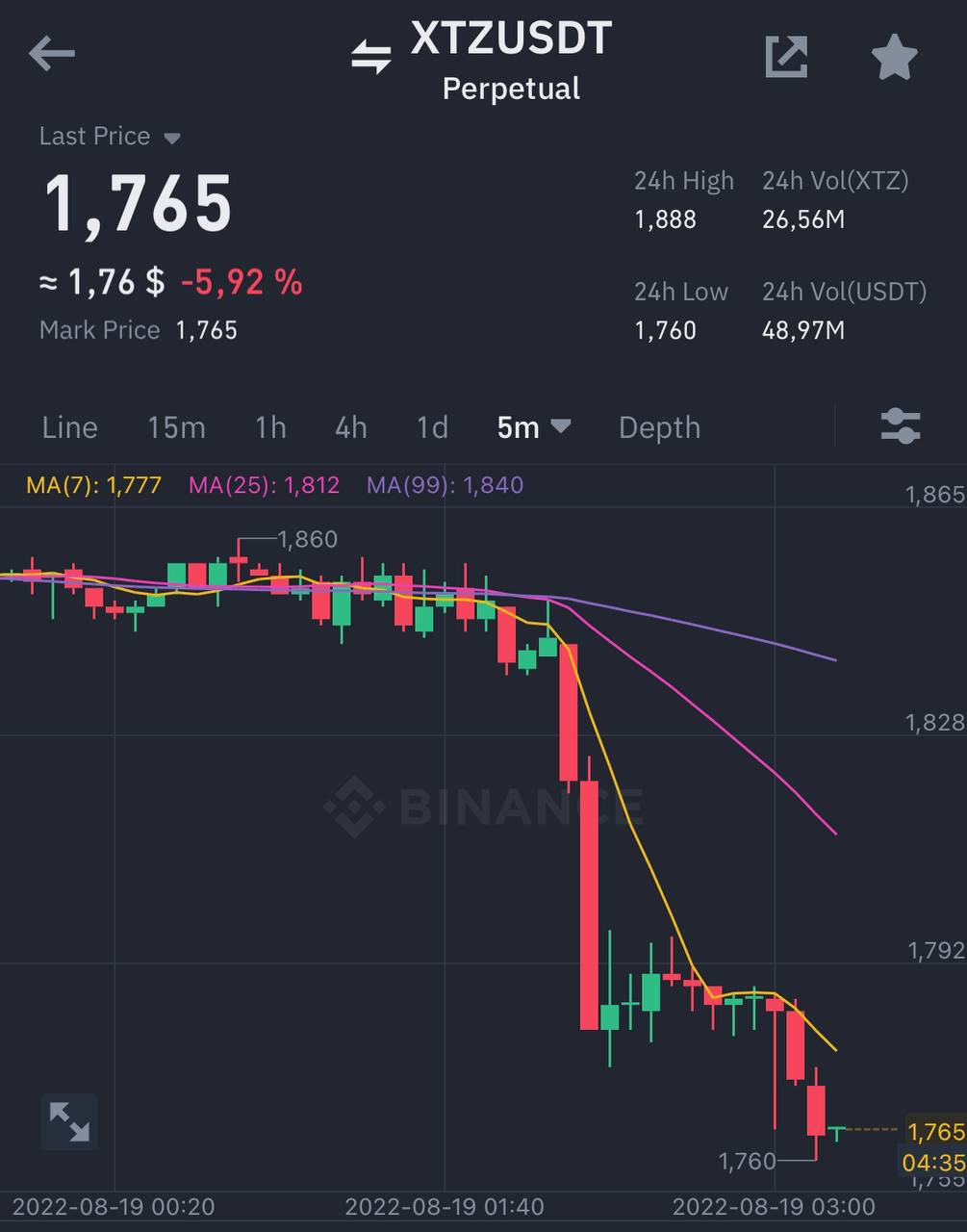The height and width of the screenshot is (1232, 967).
Task: Share the XTZUSDT chart
Action: tap(786, 56)
